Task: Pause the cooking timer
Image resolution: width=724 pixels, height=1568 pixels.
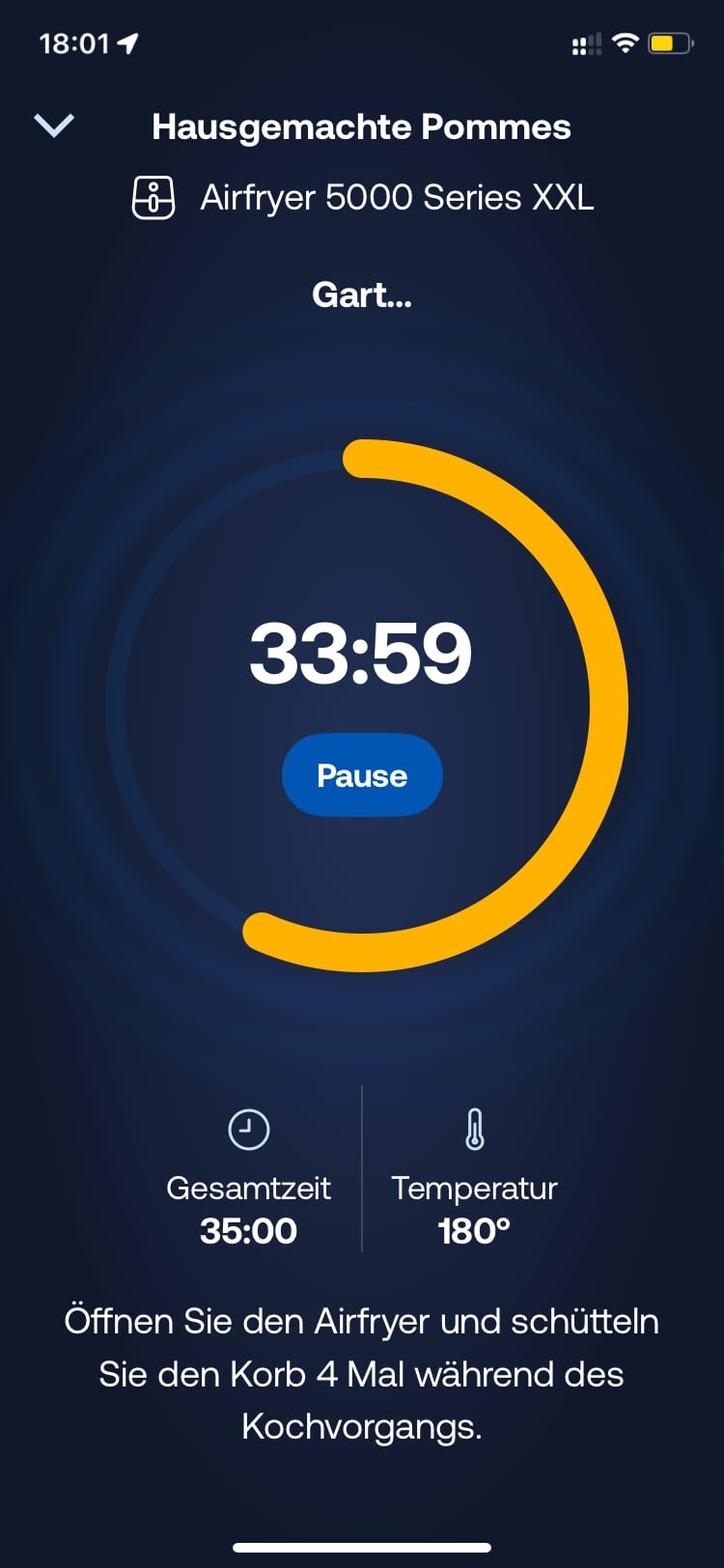Action: point(362,775)
